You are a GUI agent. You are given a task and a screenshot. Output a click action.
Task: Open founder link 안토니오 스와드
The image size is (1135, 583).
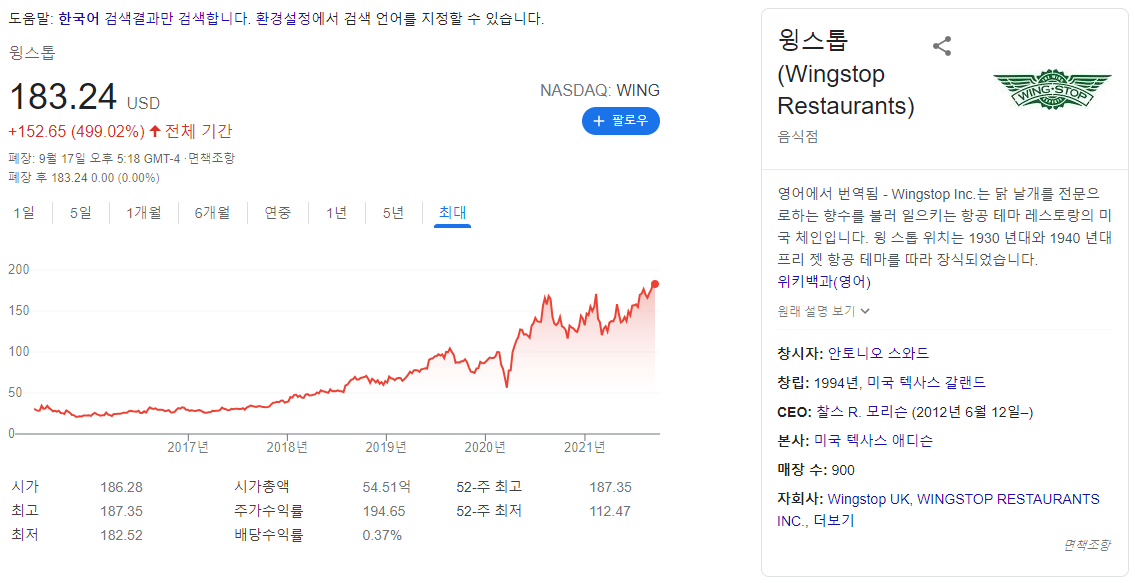pos(878,353)
